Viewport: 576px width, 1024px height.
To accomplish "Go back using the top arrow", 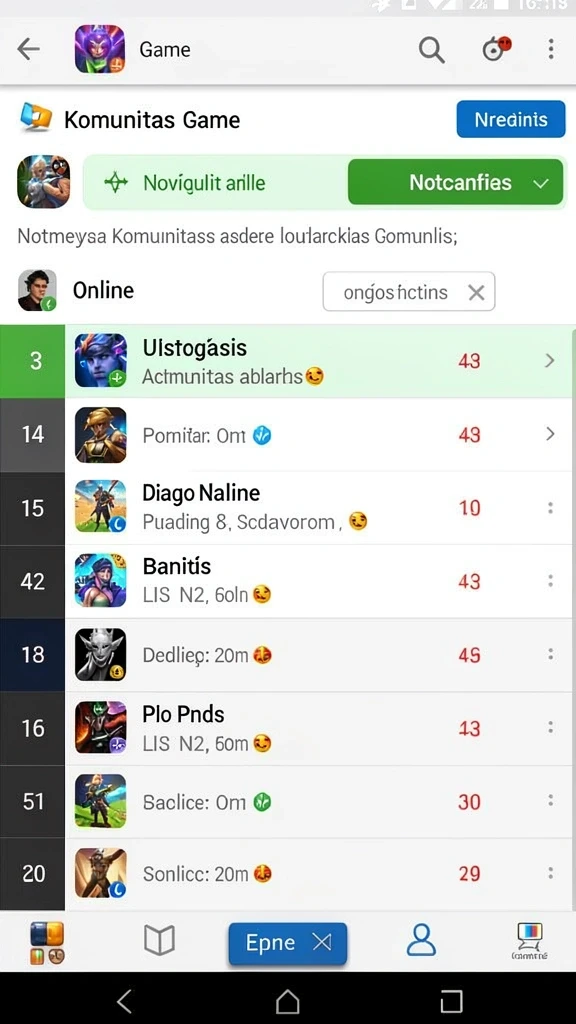I will [x=29, y=49].
